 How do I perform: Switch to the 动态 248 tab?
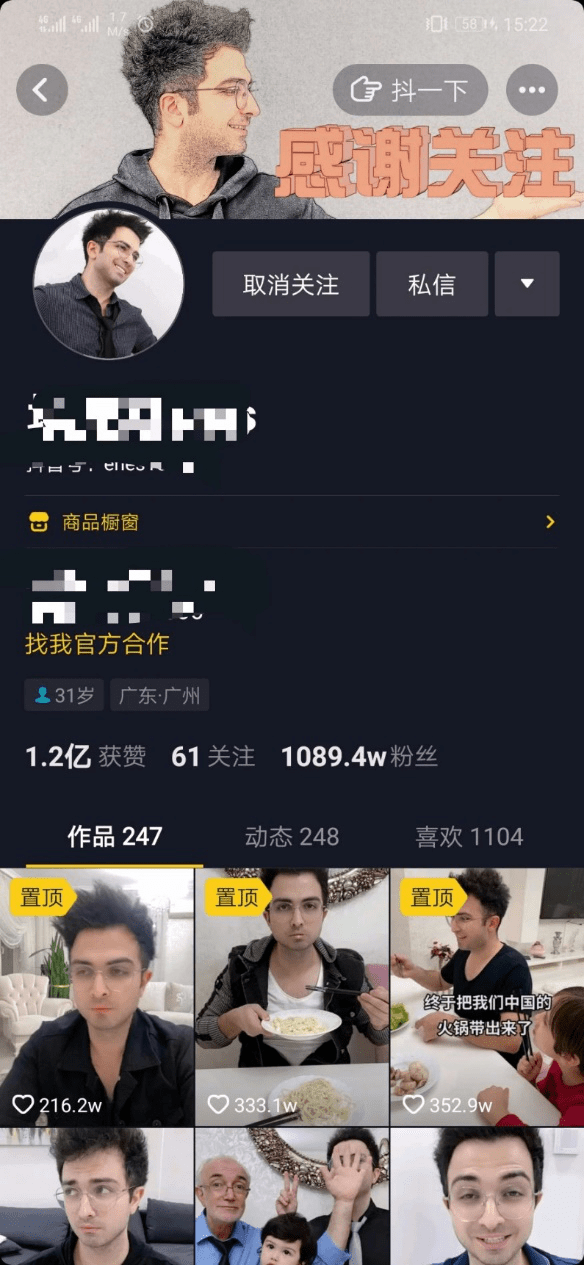[292, 837]
